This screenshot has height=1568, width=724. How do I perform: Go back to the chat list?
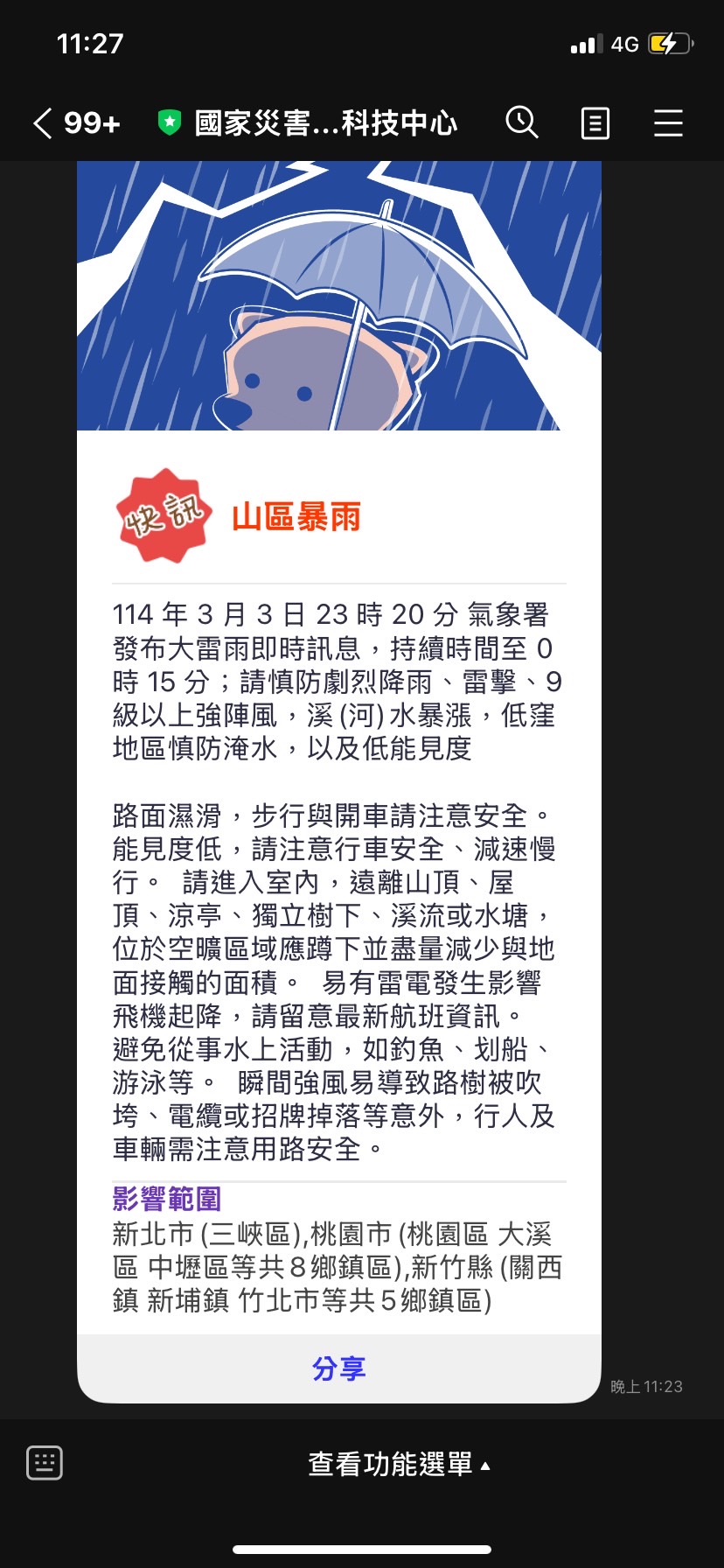tap(44, 123)
